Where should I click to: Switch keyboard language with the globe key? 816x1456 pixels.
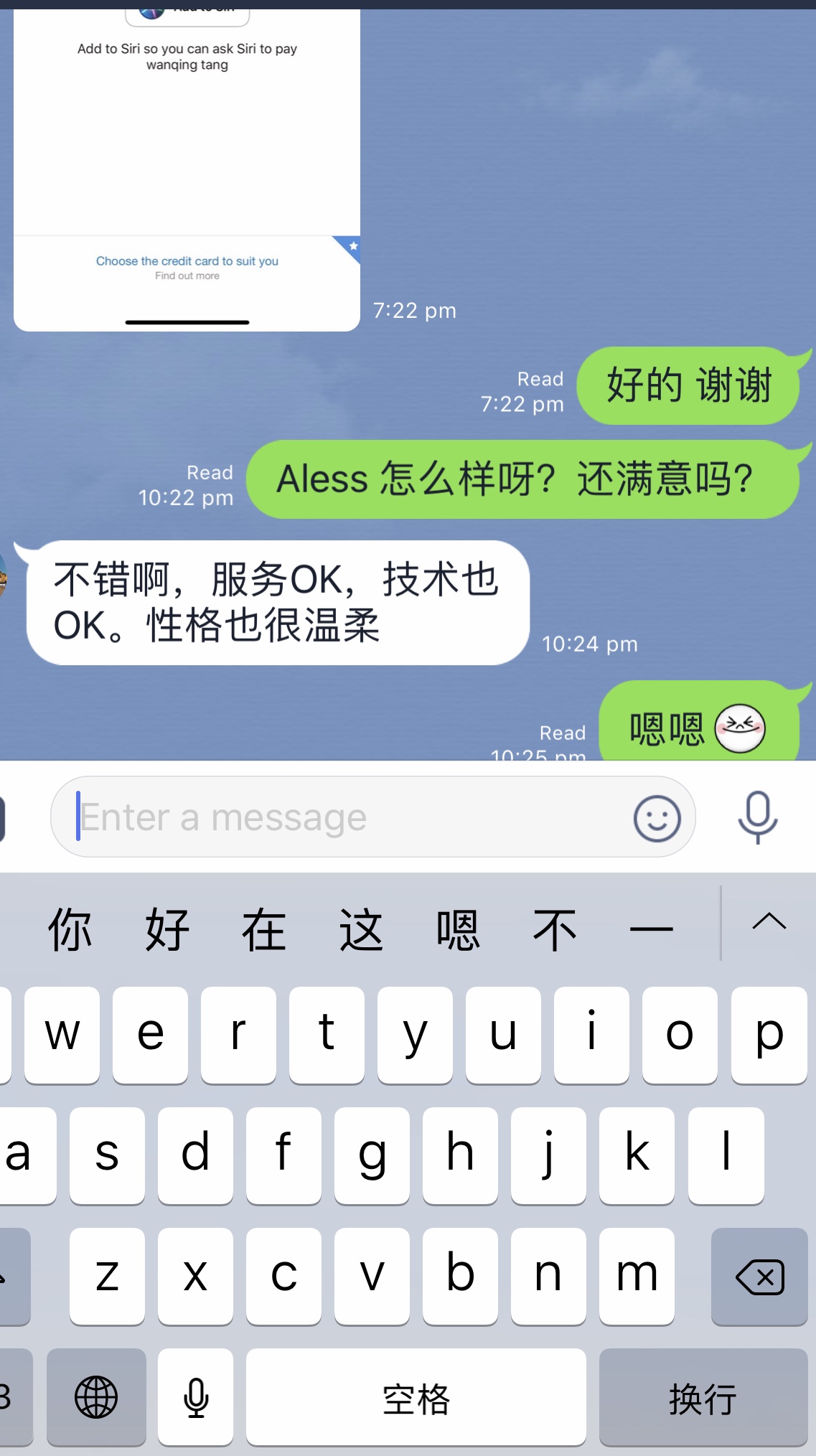click(x=96, y=1397)
